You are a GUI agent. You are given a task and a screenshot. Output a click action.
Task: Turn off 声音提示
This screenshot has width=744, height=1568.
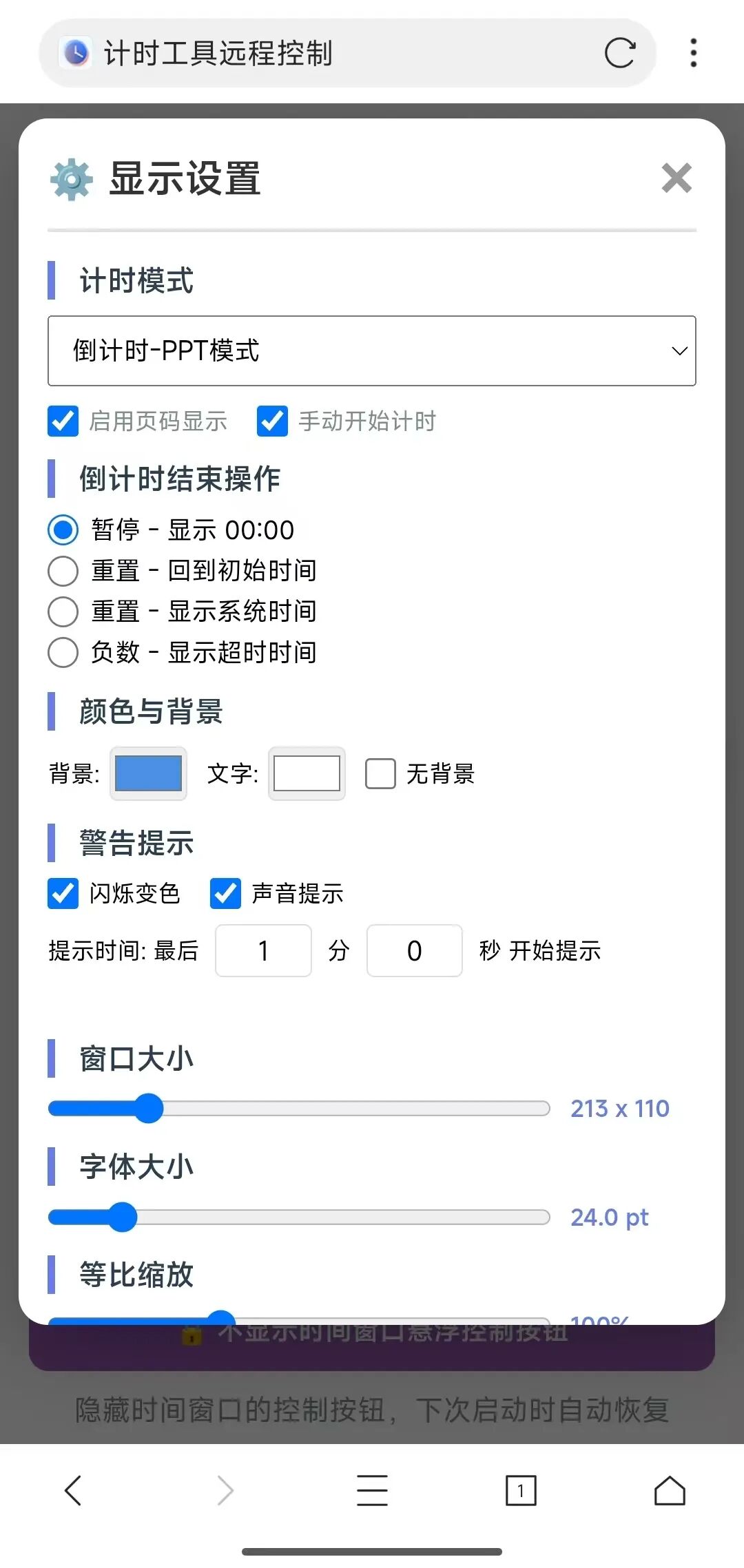[225, 894]
